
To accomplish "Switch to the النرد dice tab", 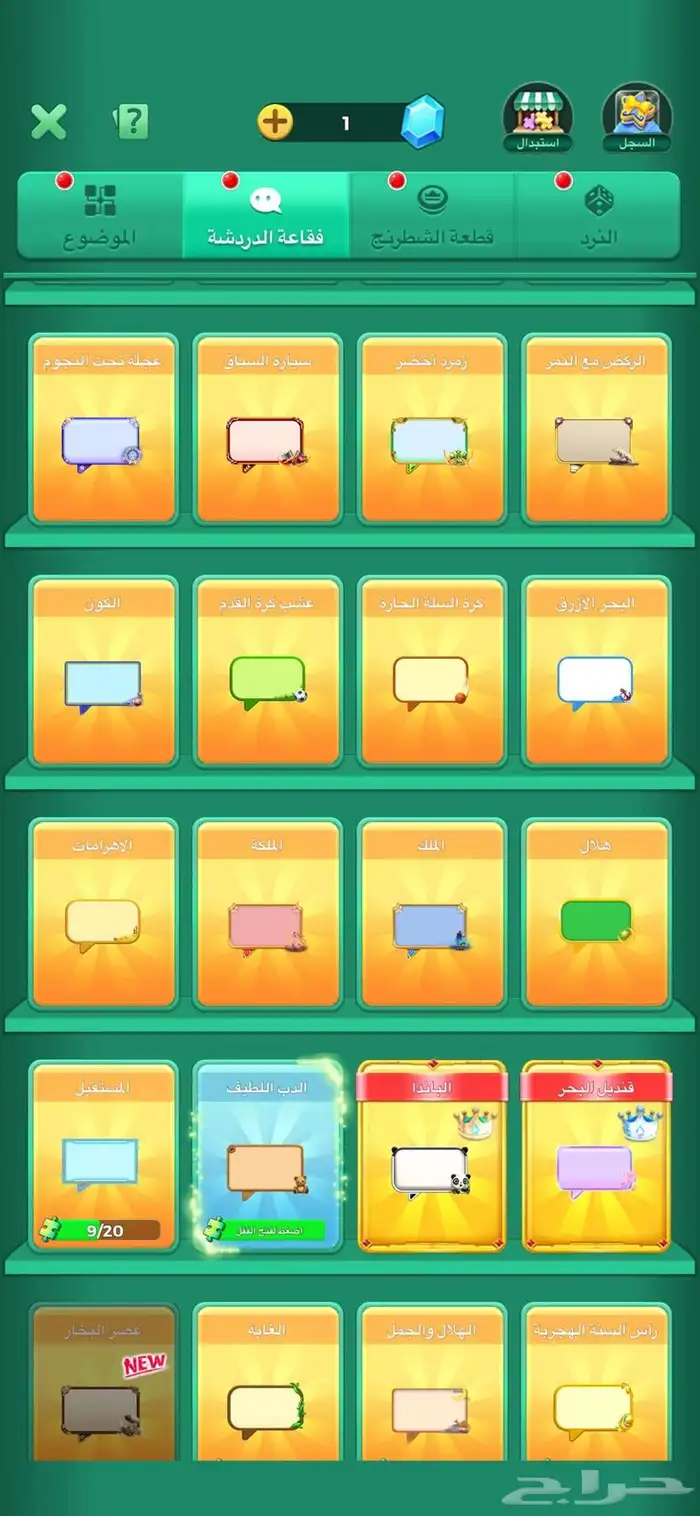I will tap(598, 216).
